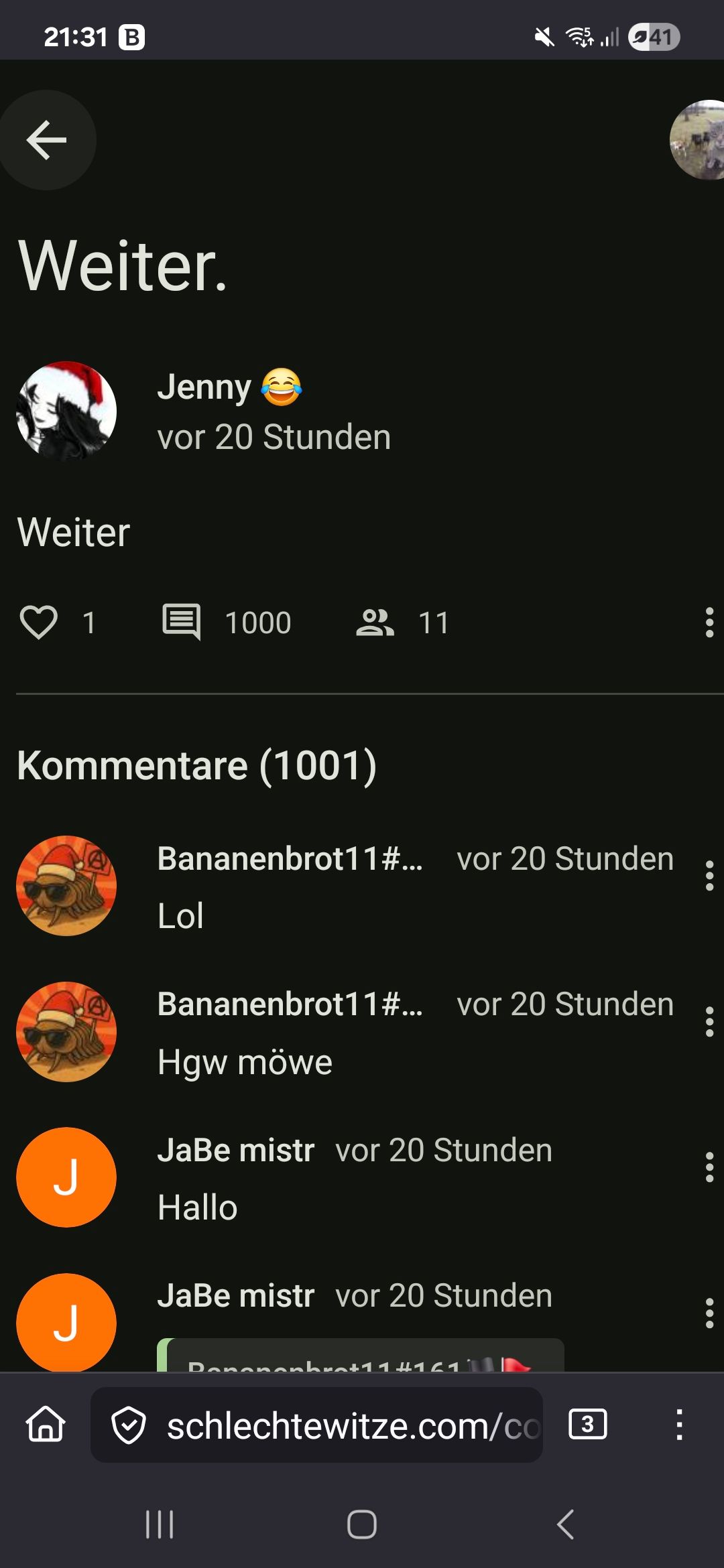Open the browser overflow menu

[679, 1424]
